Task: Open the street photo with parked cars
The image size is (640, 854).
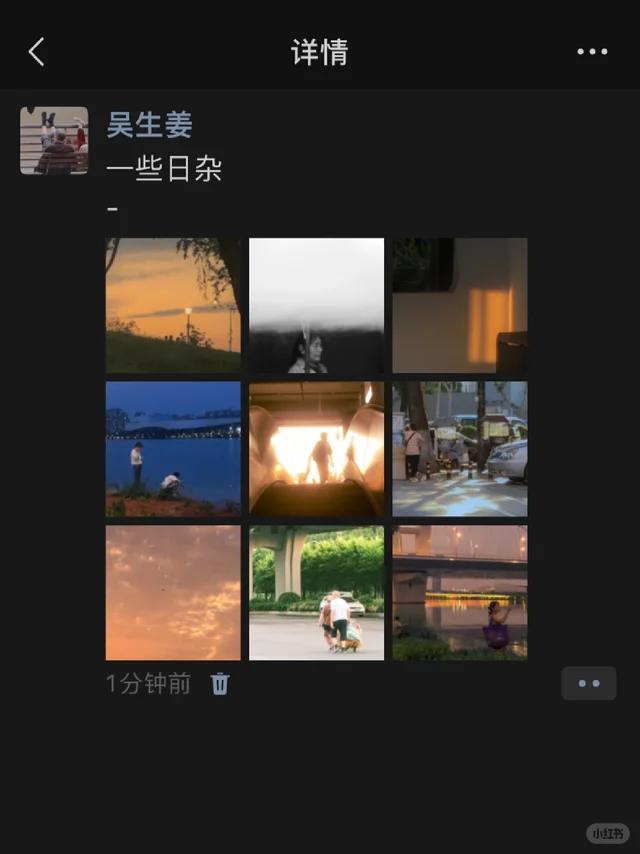Action: 459,448
